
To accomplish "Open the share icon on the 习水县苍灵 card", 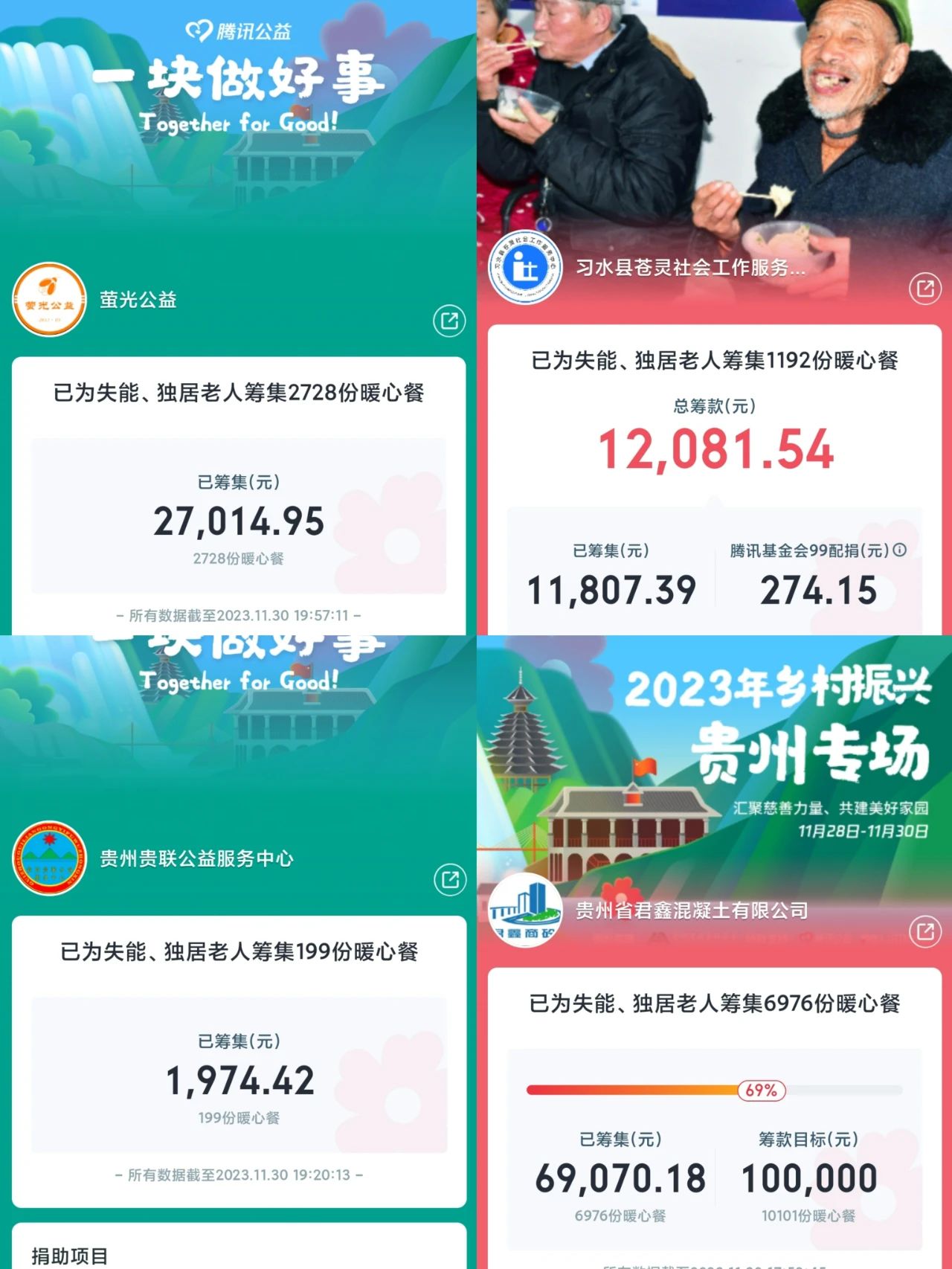I will (x=924, y=291).
